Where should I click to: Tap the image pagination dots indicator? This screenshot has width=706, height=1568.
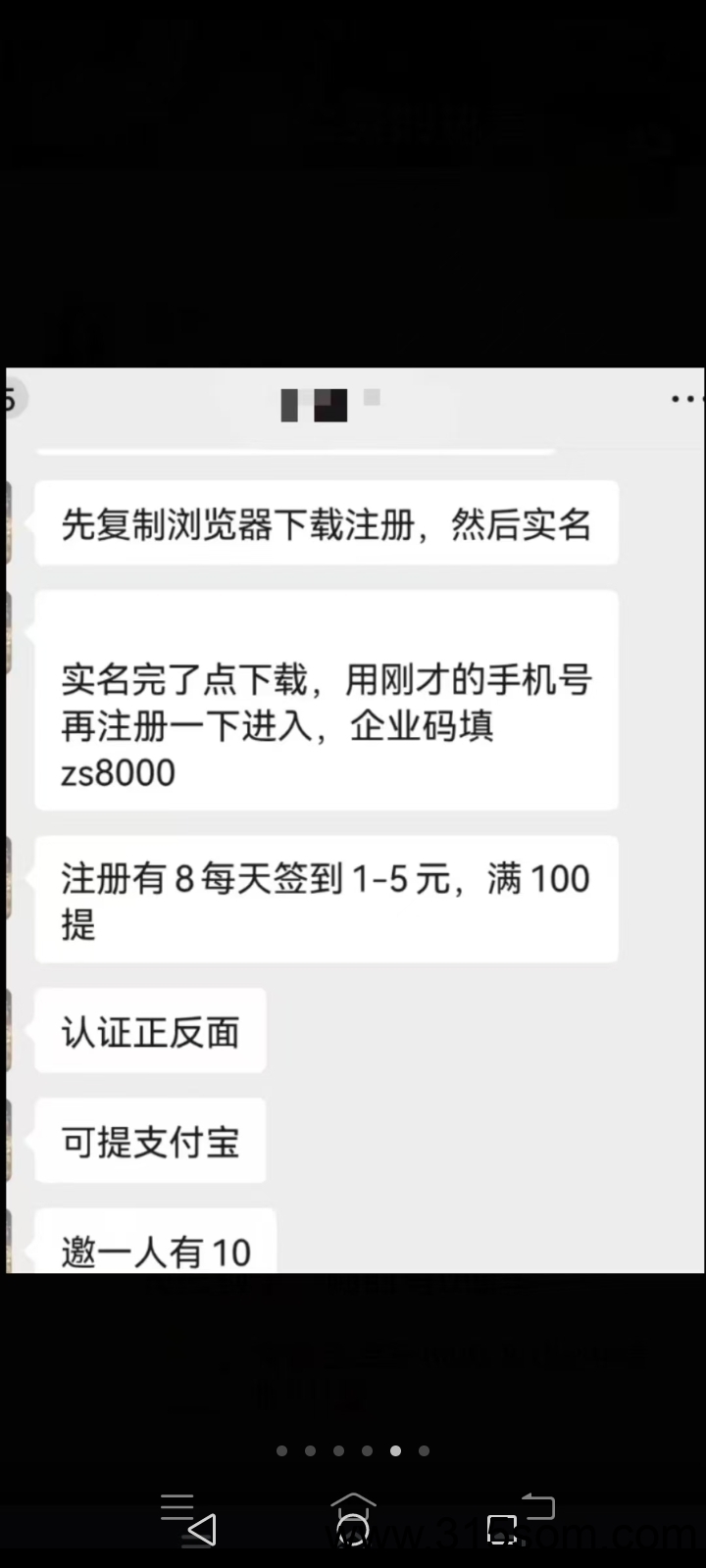click(x=353, y=1450)
